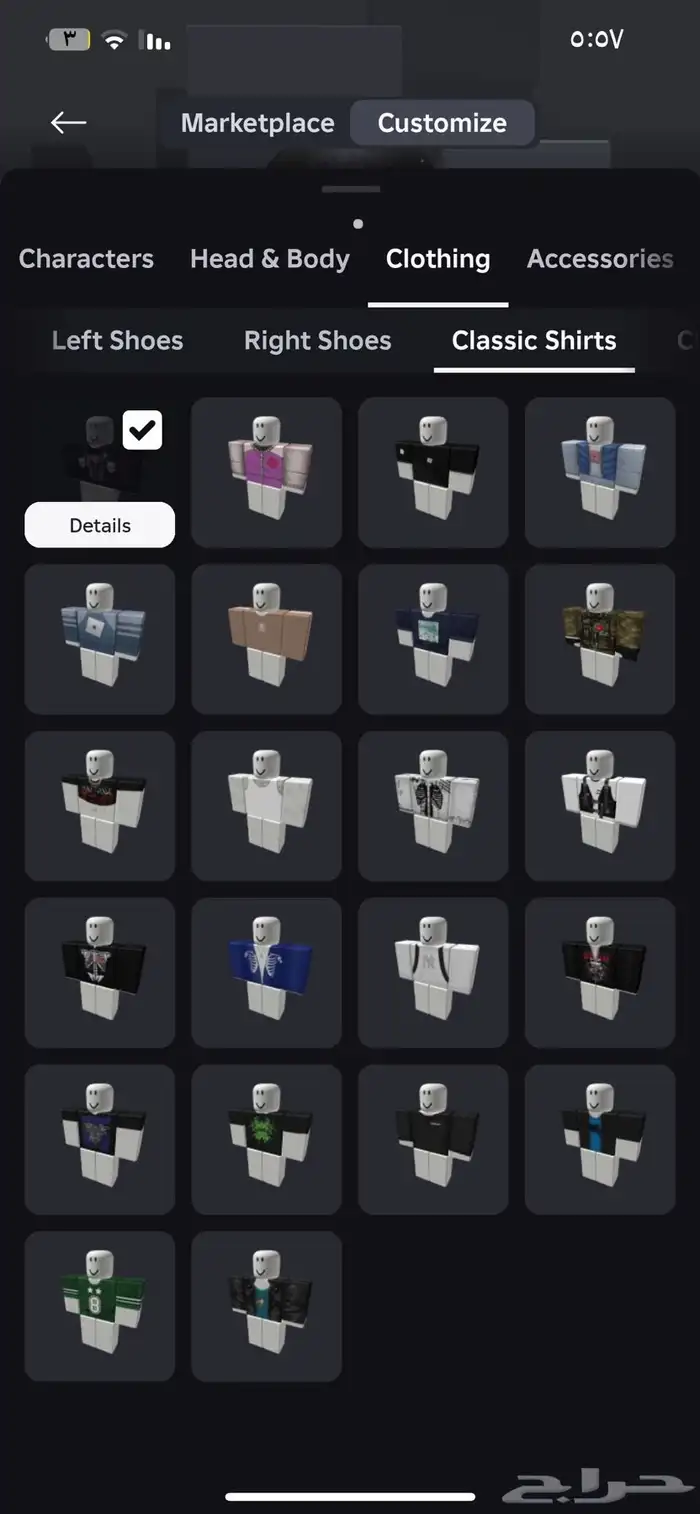Show the Left Shoes subcategory

[117, 341]
